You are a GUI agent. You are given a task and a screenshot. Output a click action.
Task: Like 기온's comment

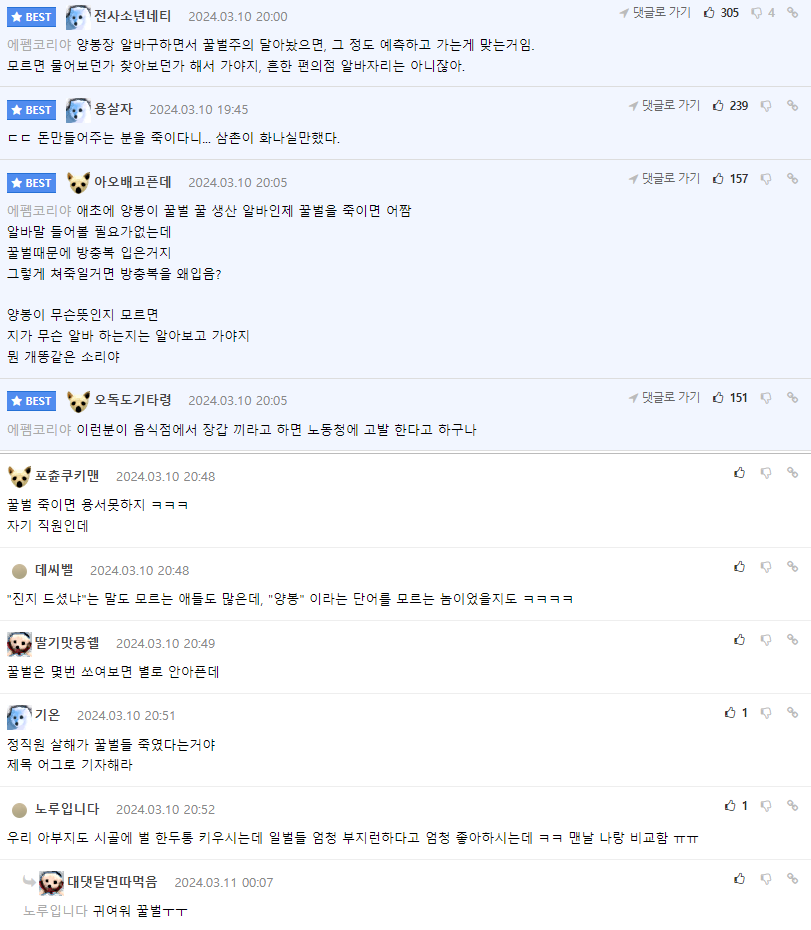[731, 712]
